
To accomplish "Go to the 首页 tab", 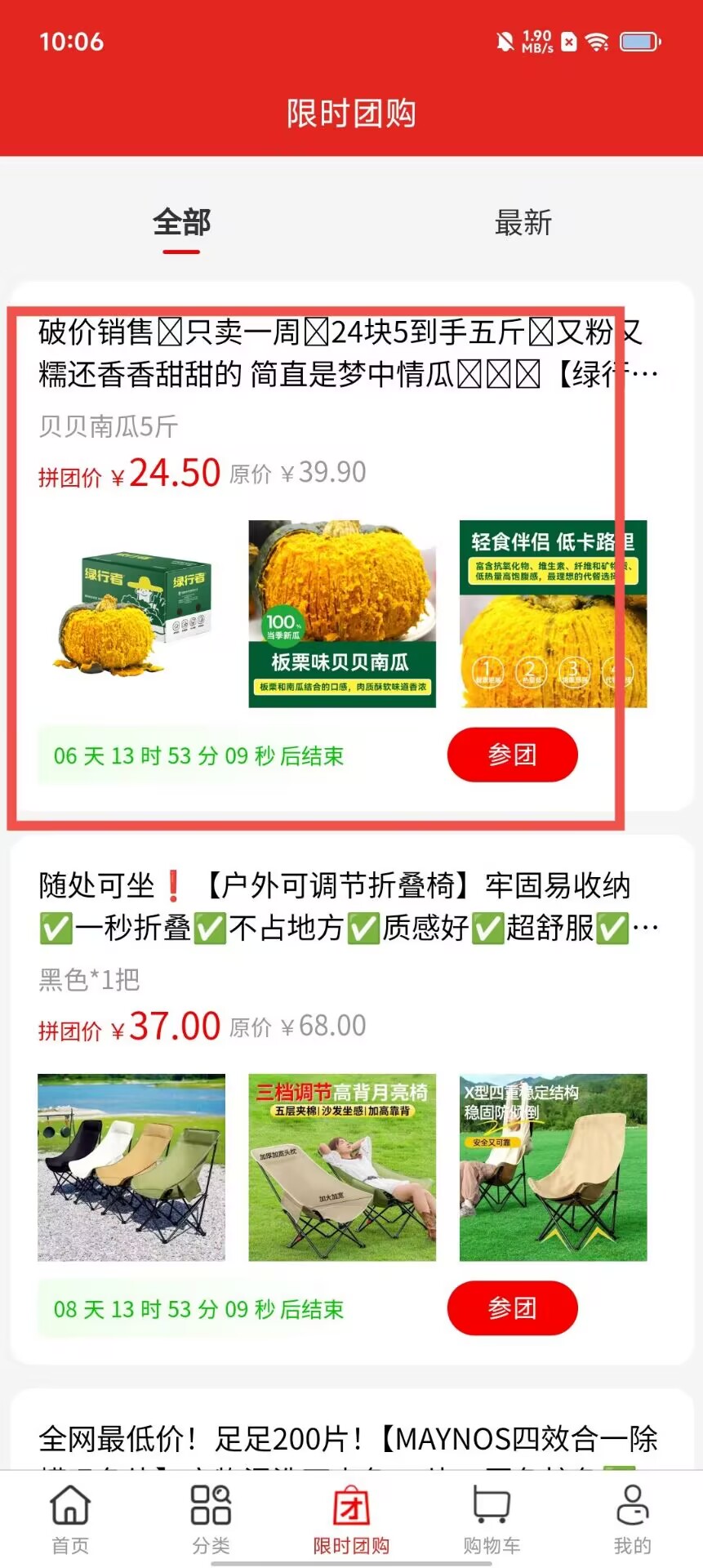I will click(x=70, y=1519).
